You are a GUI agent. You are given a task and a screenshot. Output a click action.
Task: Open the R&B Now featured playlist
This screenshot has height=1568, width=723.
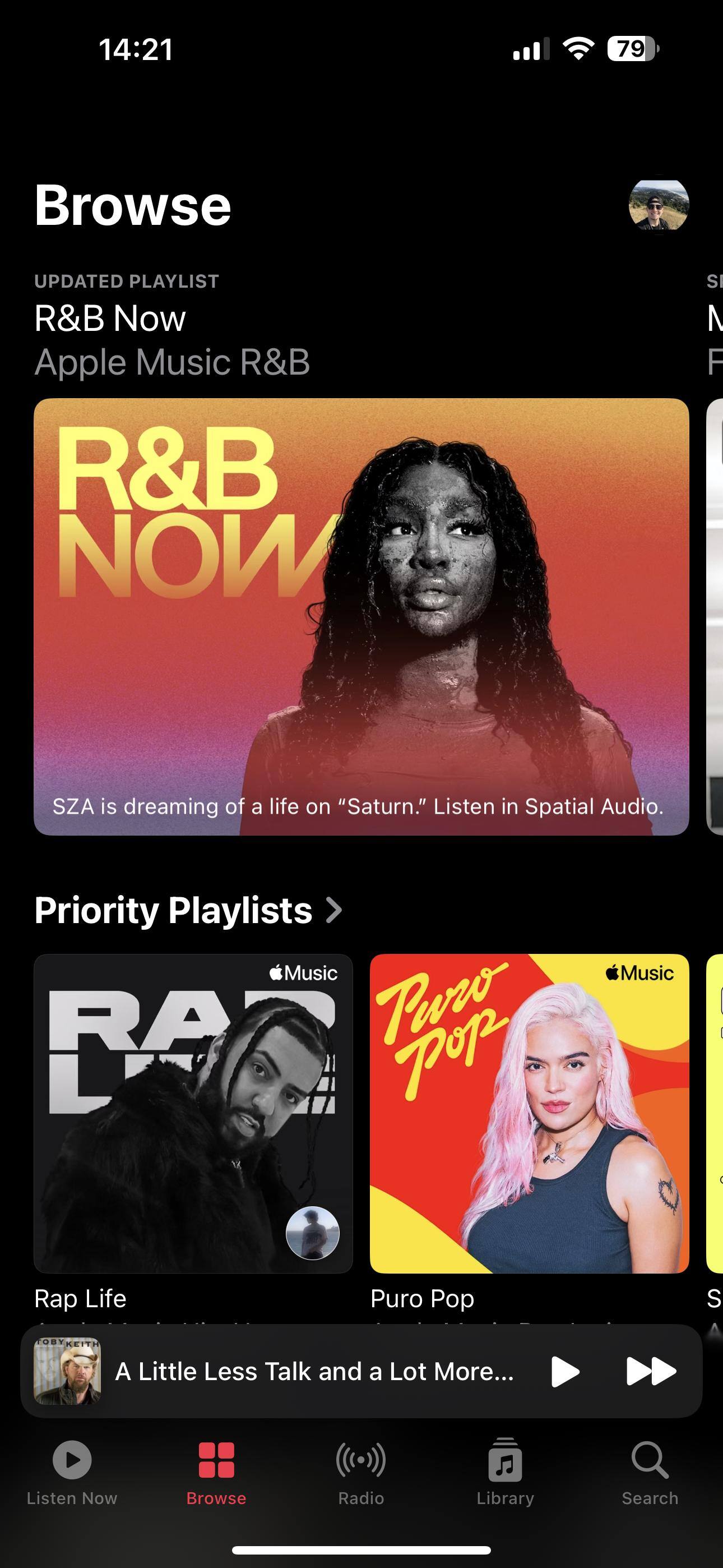(x=361, y=616)
